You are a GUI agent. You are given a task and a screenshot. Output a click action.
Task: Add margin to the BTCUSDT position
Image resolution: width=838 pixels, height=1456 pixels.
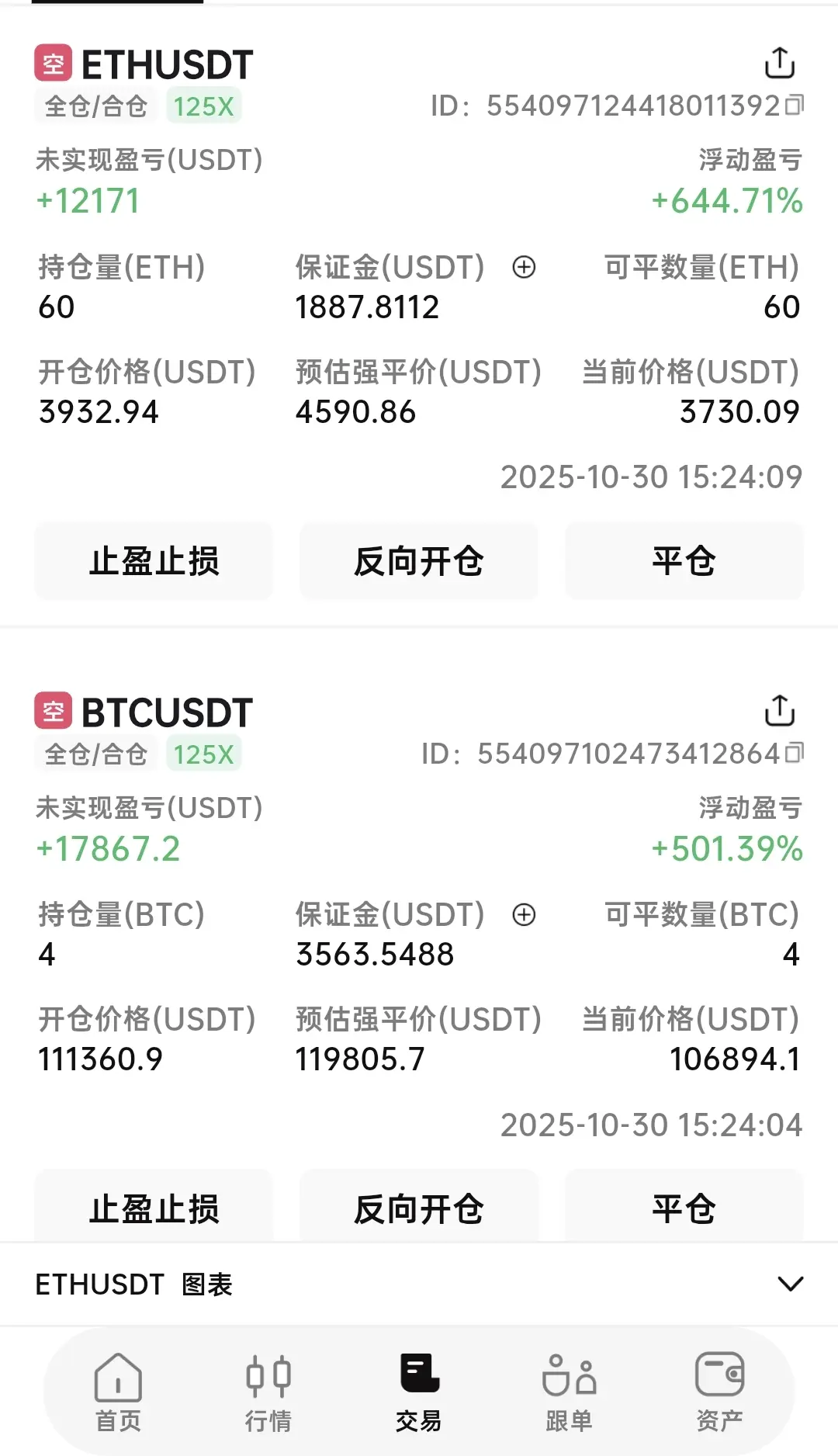pos(525,915)
